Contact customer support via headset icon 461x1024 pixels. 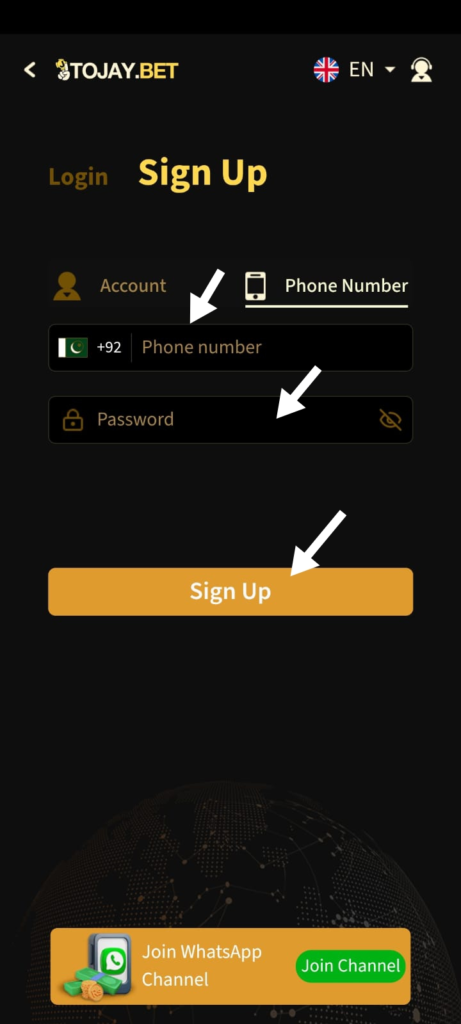(x=421, y=70)
